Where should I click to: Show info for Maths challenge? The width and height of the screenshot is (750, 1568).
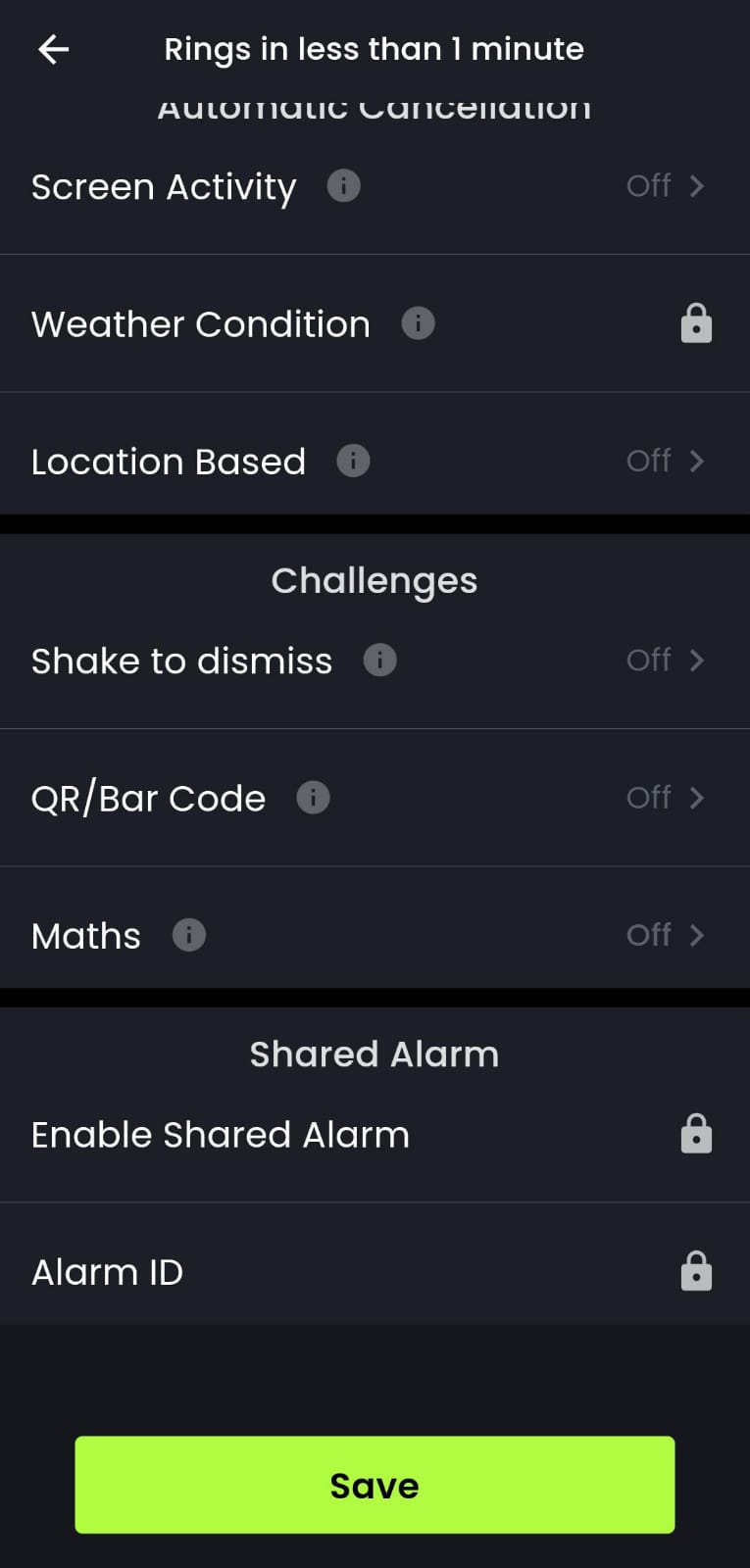pos(189,935)
